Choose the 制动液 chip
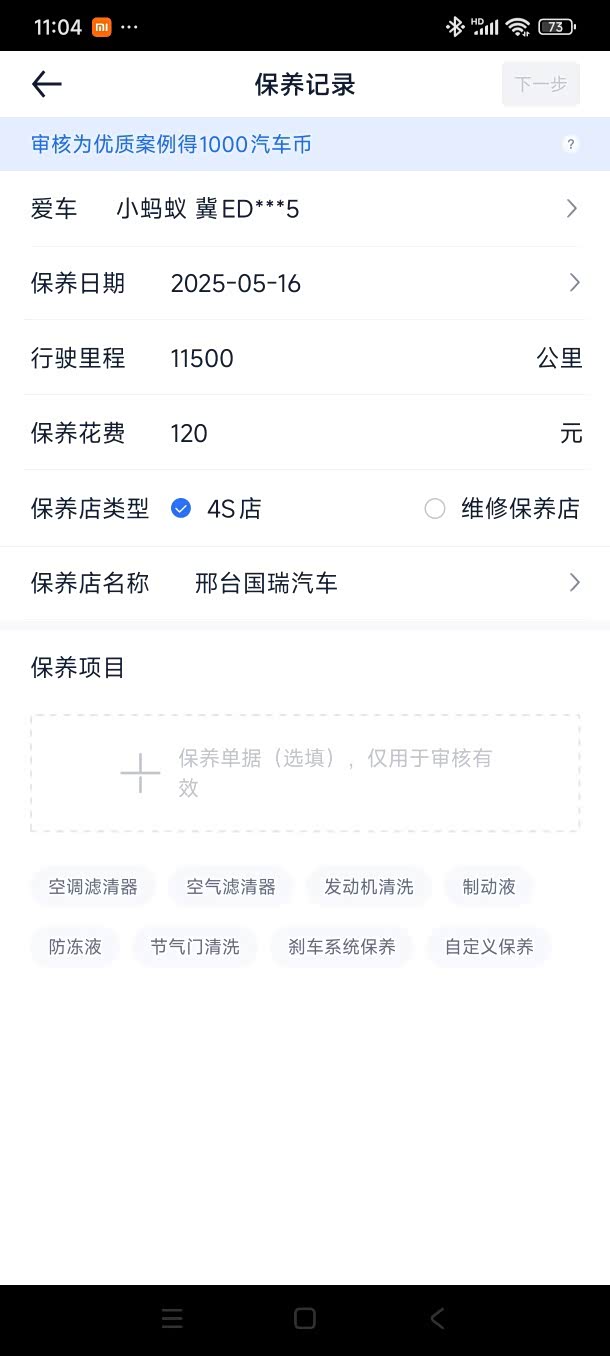Viewport: 610px width, 1356px height. [489, 887]
